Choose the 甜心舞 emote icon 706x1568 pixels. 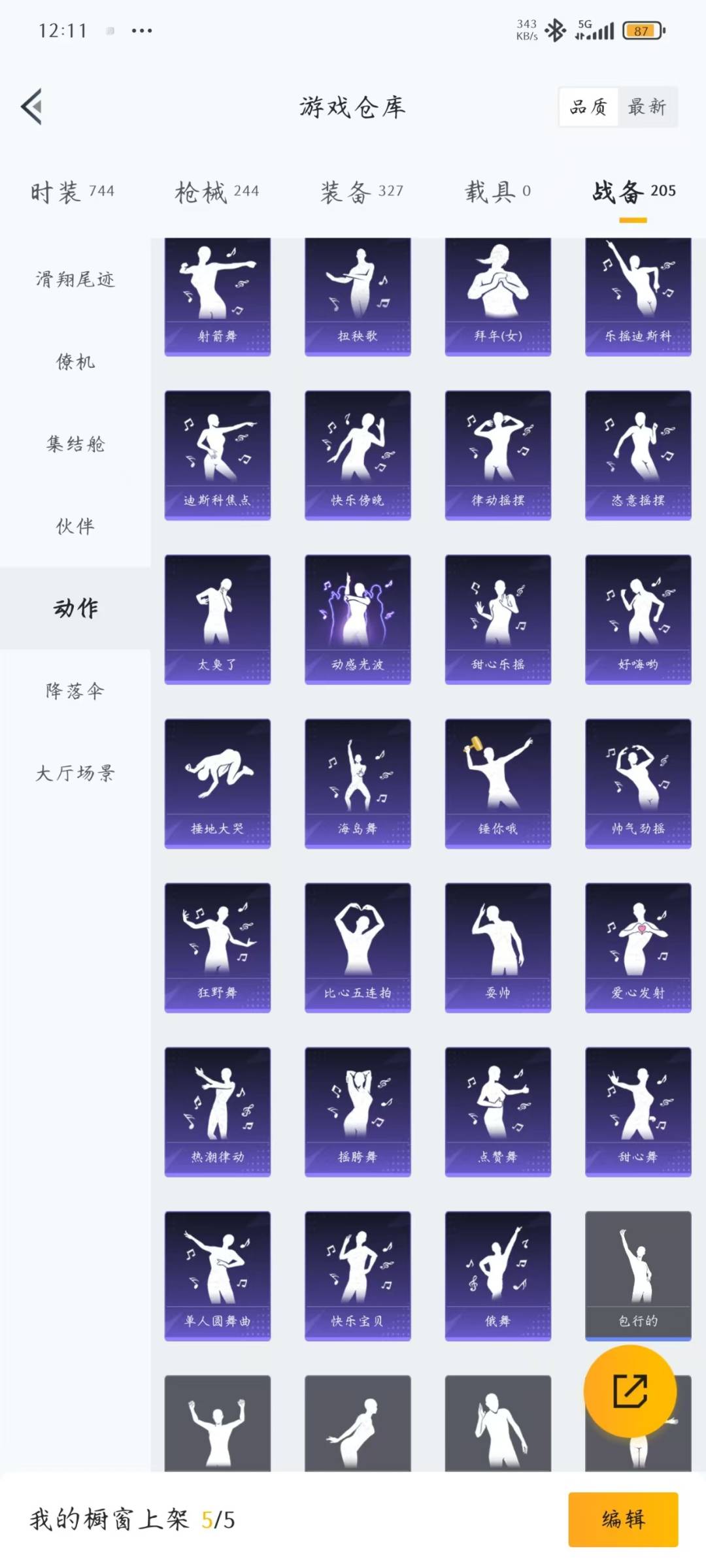(637, 1109)
